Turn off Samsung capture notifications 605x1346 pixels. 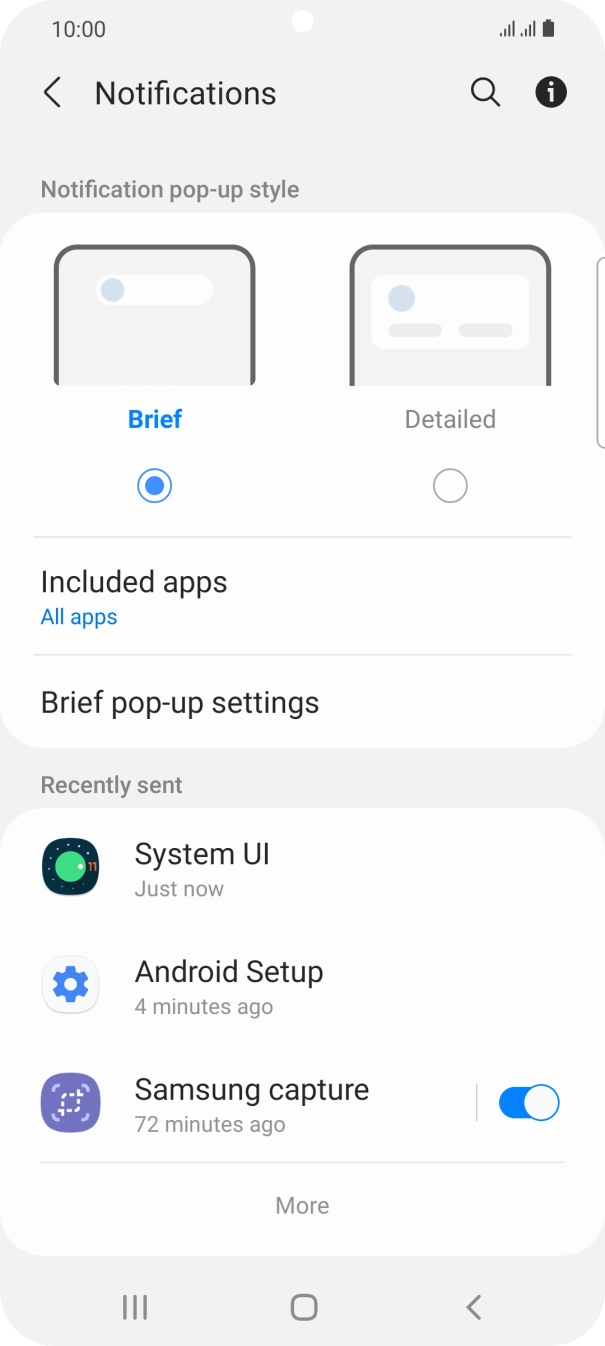tap(528, 1103)
